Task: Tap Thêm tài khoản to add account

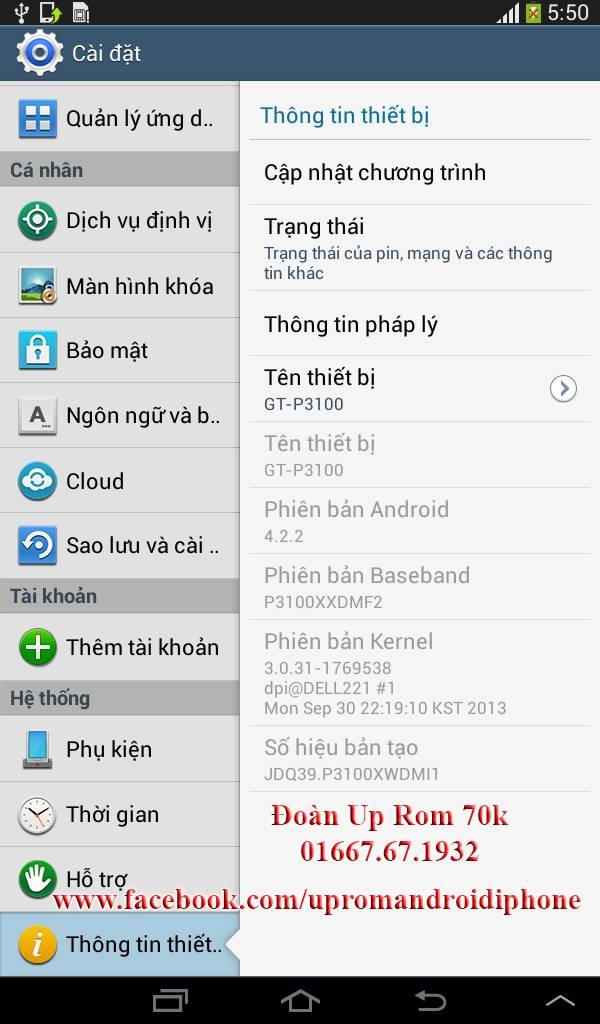Action: pos(120,647)
